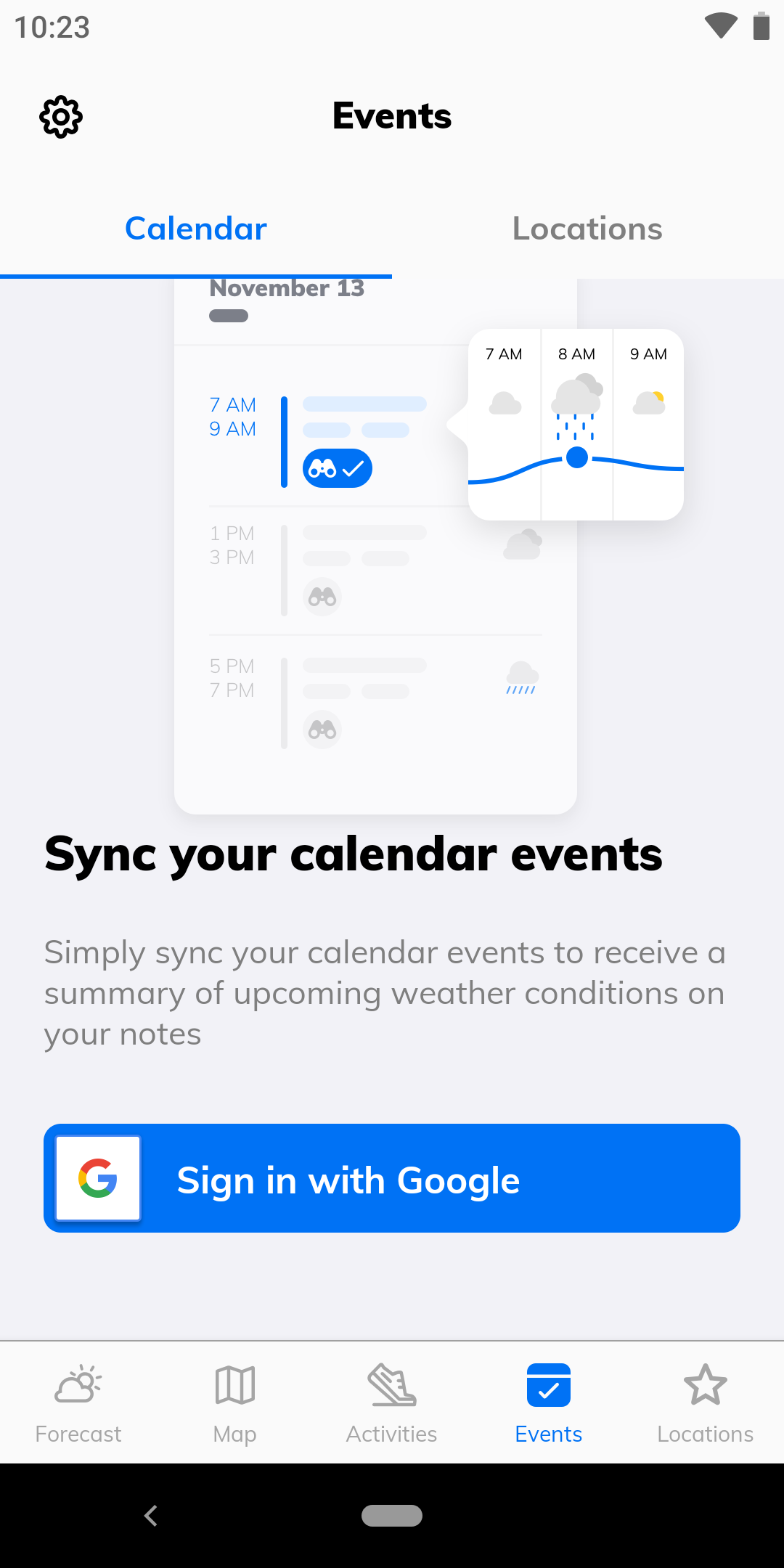This screenshot has height=1568, width=784.
Task: Open the Activities tab
Action: 392,1403
